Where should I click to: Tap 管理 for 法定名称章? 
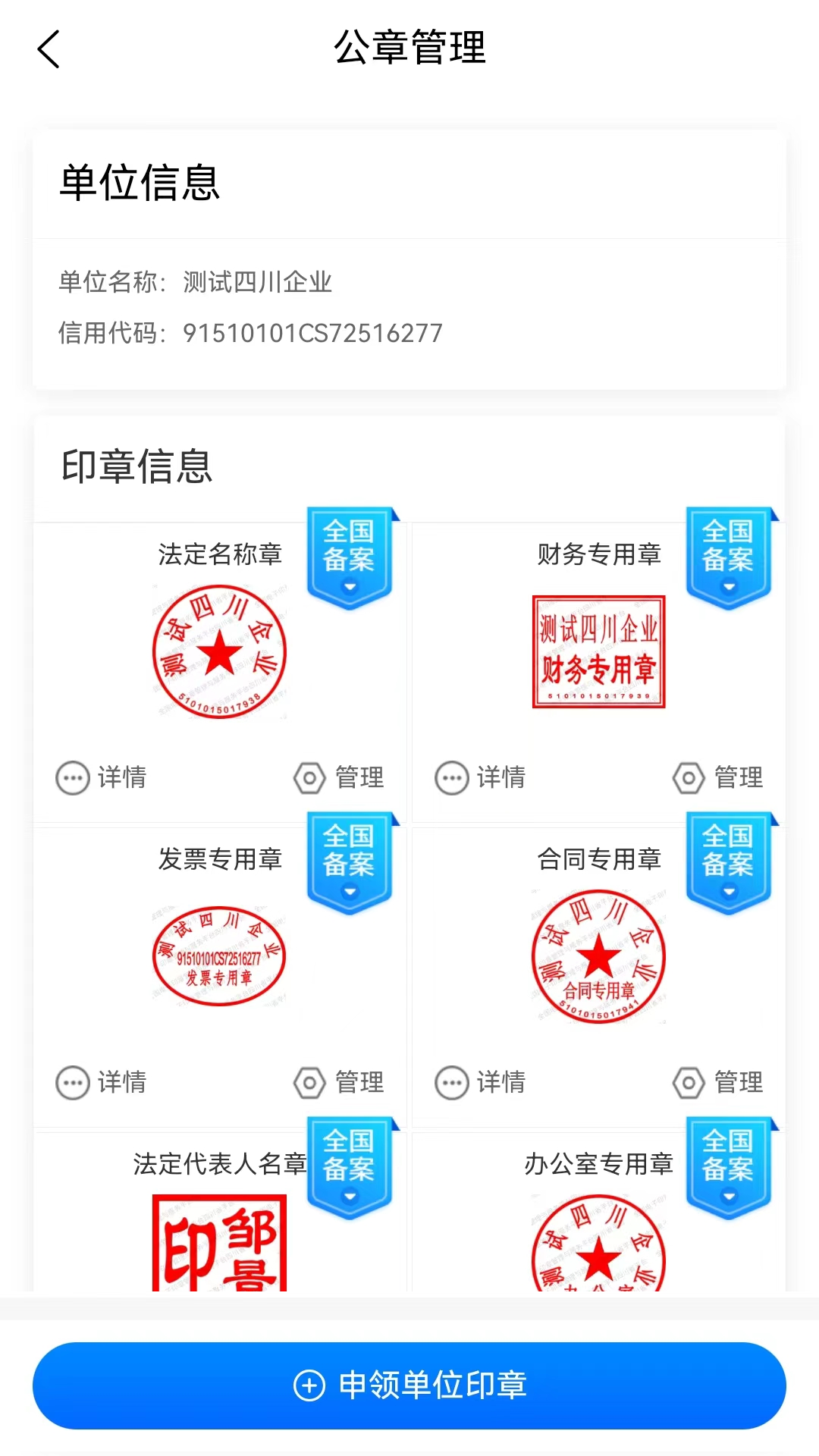coord(339,777)
